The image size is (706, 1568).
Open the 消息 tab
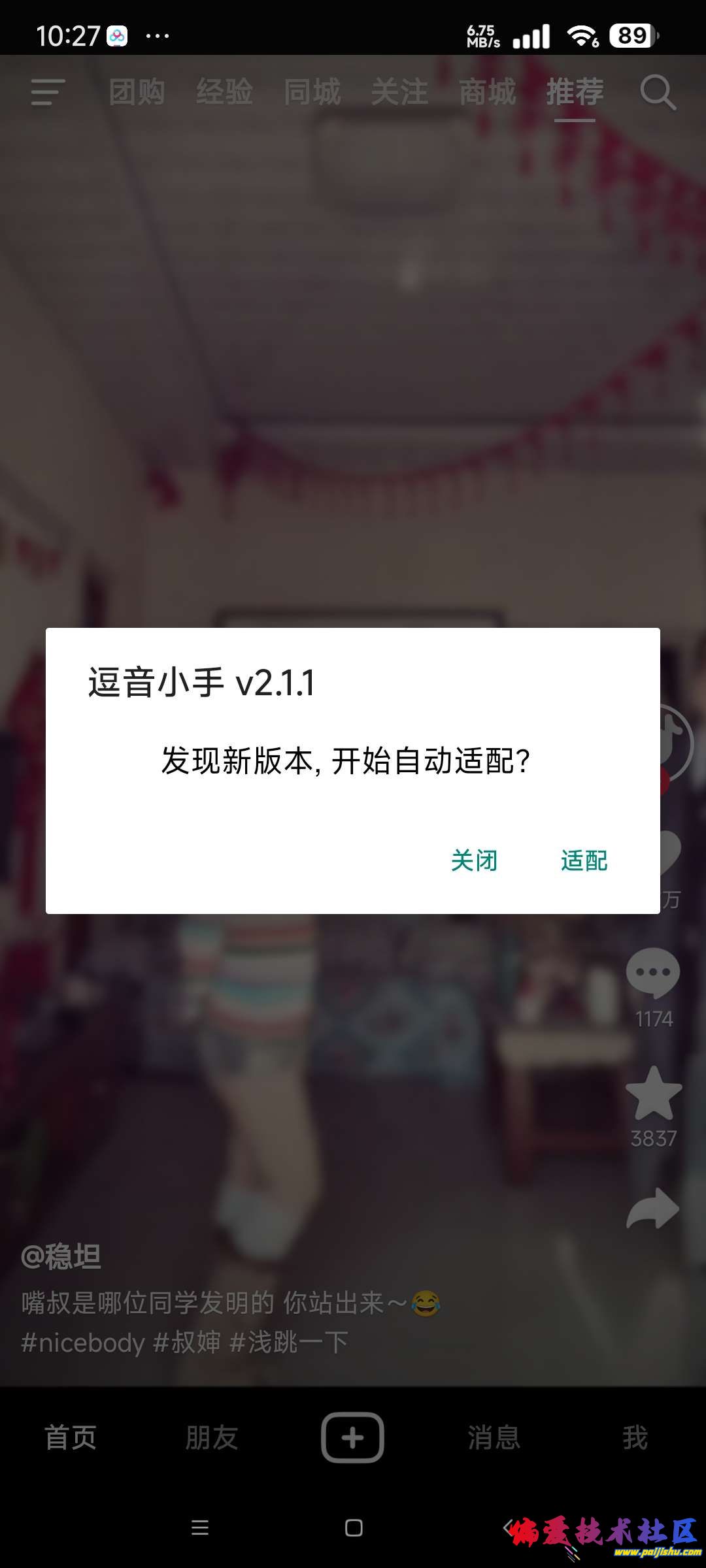494,1438
